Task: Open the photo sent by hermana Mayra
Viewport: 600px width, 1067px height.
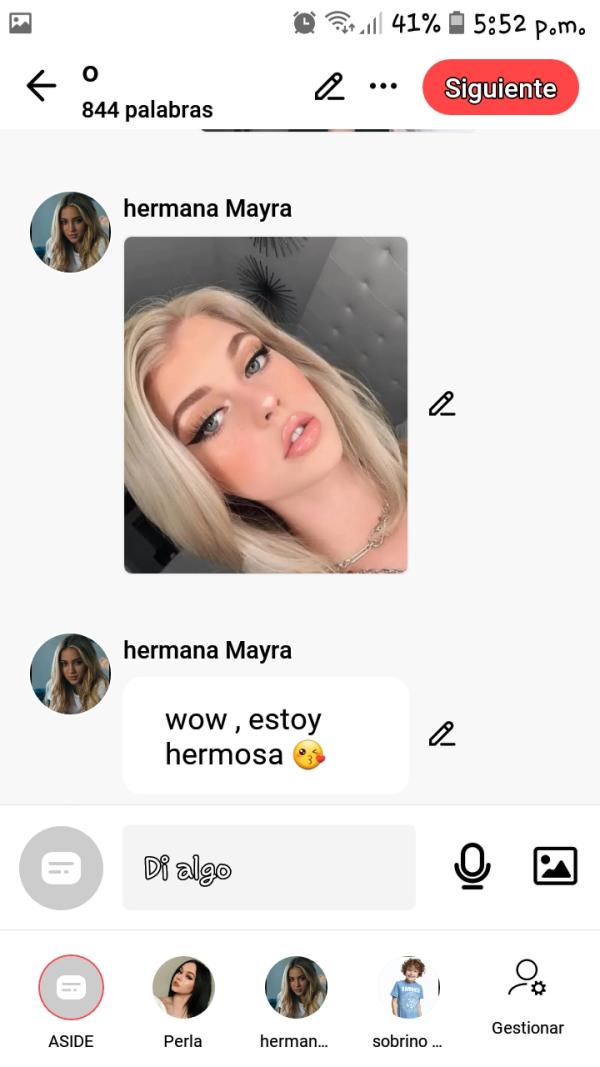Action: [265, 404]
